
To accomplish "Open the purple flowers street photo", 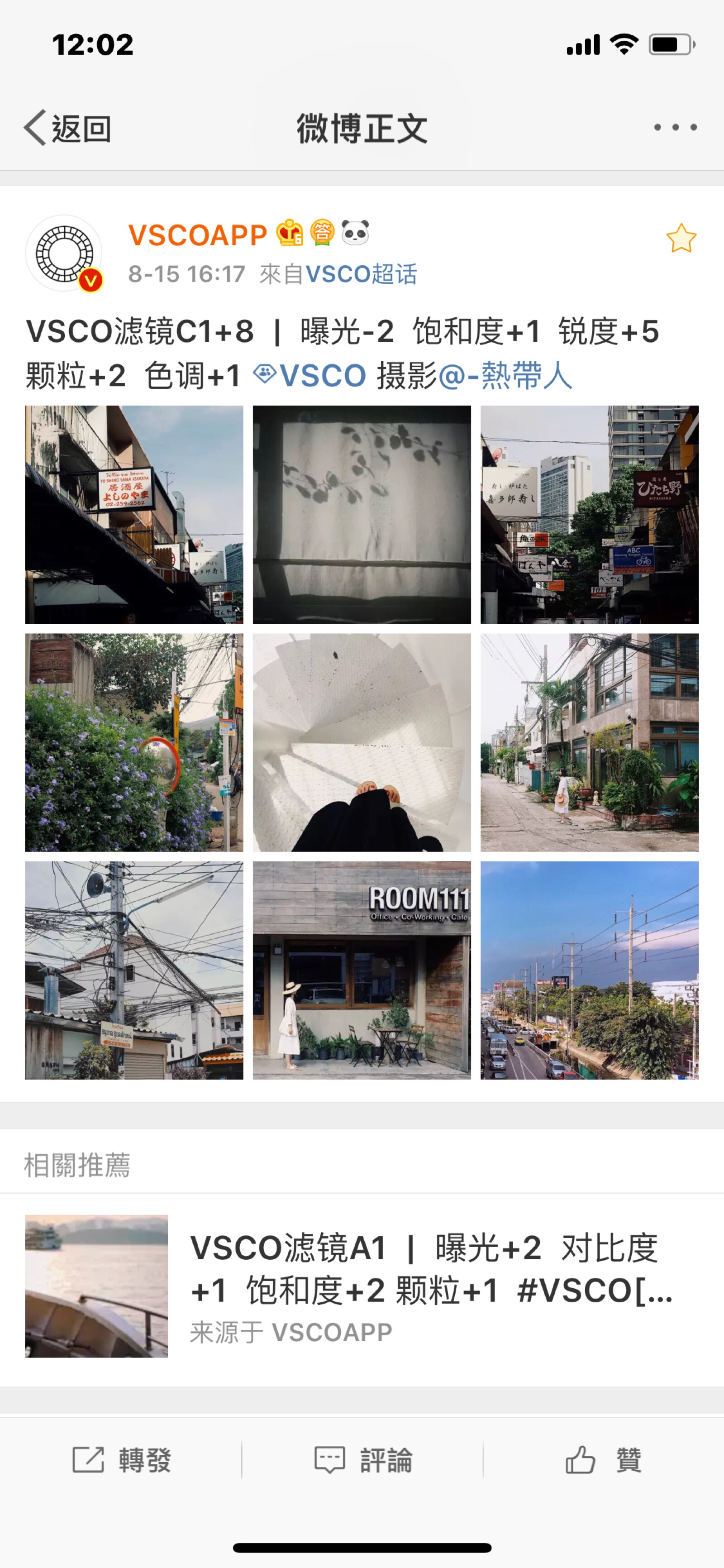I will point(134,742).
